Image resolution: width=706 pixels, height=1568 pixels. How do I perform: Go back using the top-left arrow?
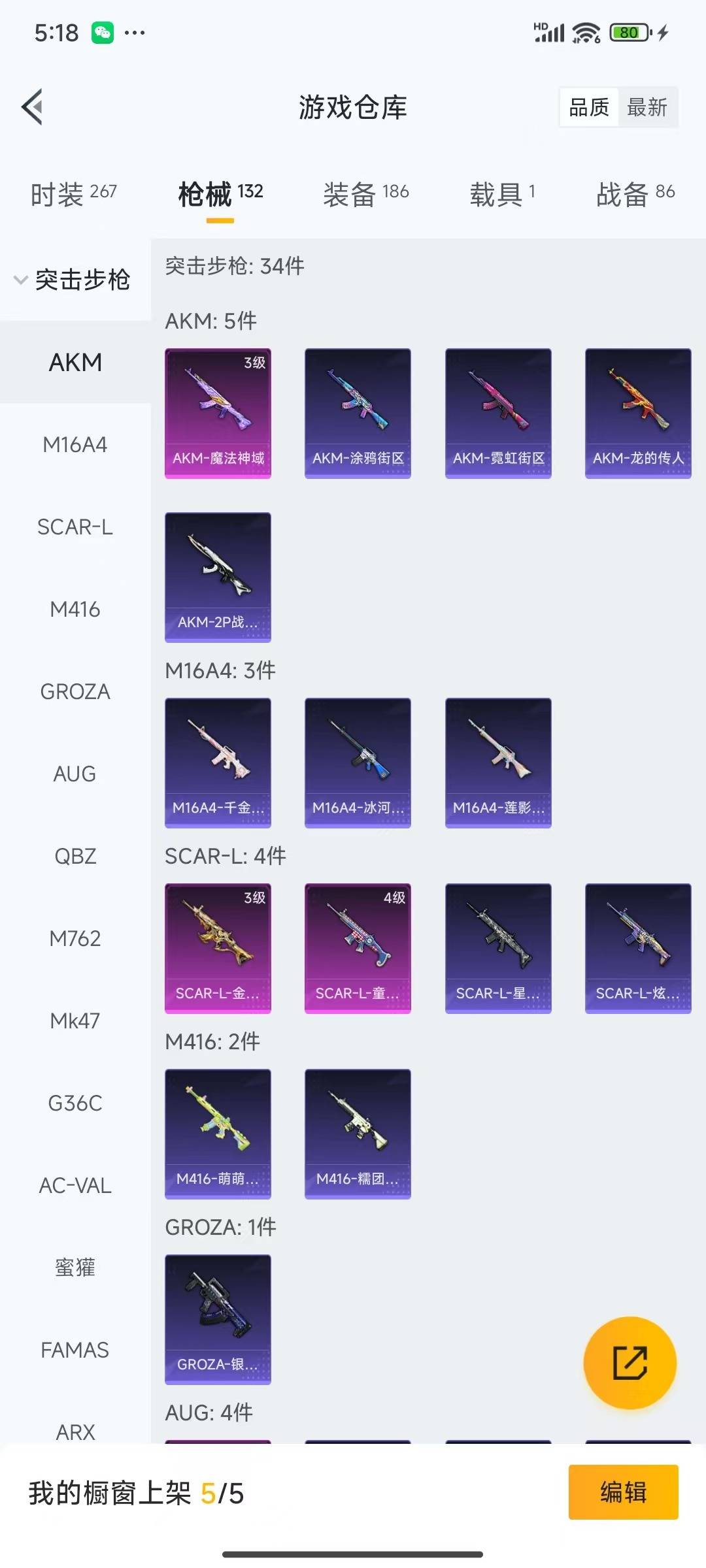[32, 106]
